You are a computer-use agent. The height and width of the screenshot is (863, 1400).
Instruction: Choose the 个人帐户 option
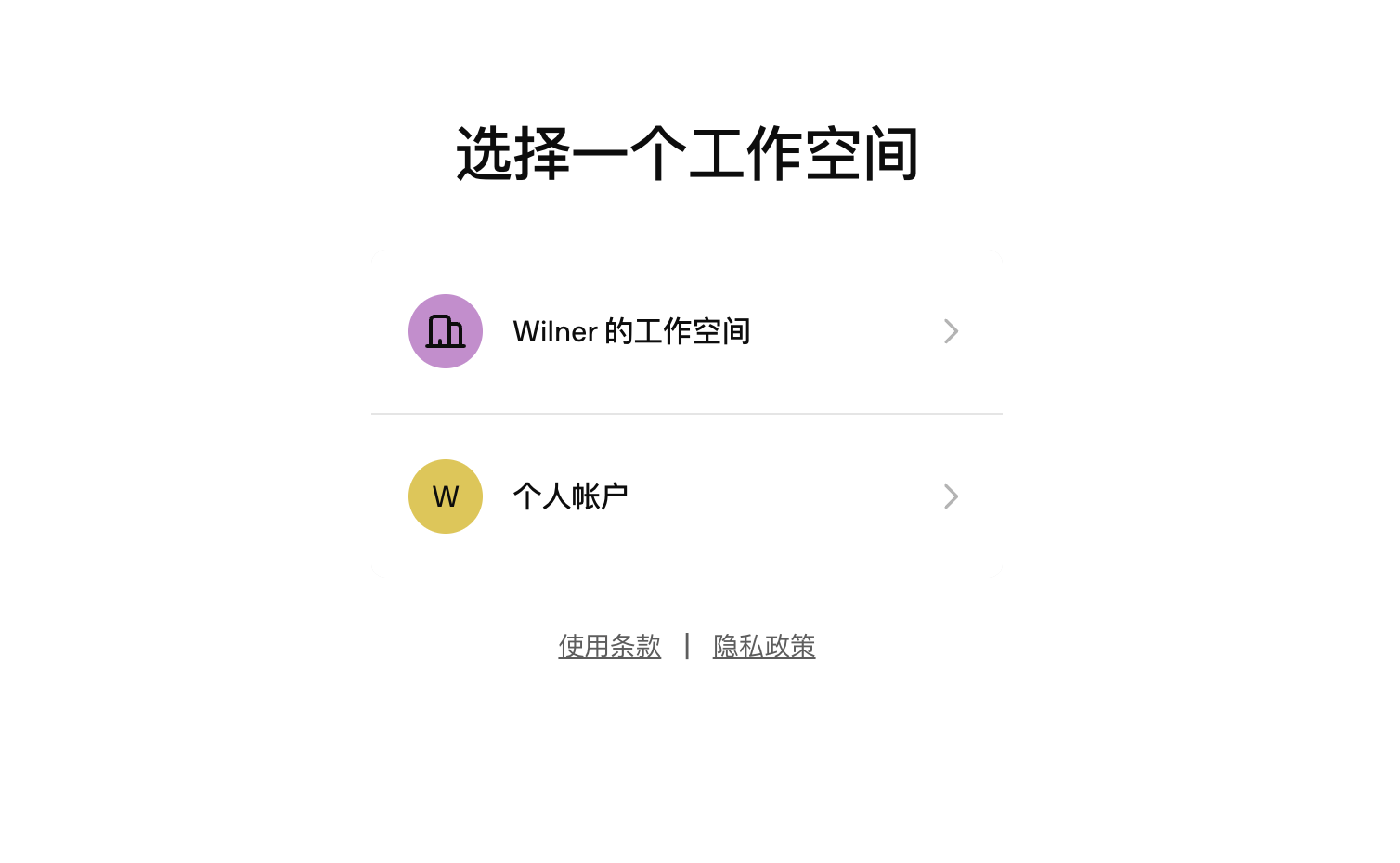pos(687,496)
